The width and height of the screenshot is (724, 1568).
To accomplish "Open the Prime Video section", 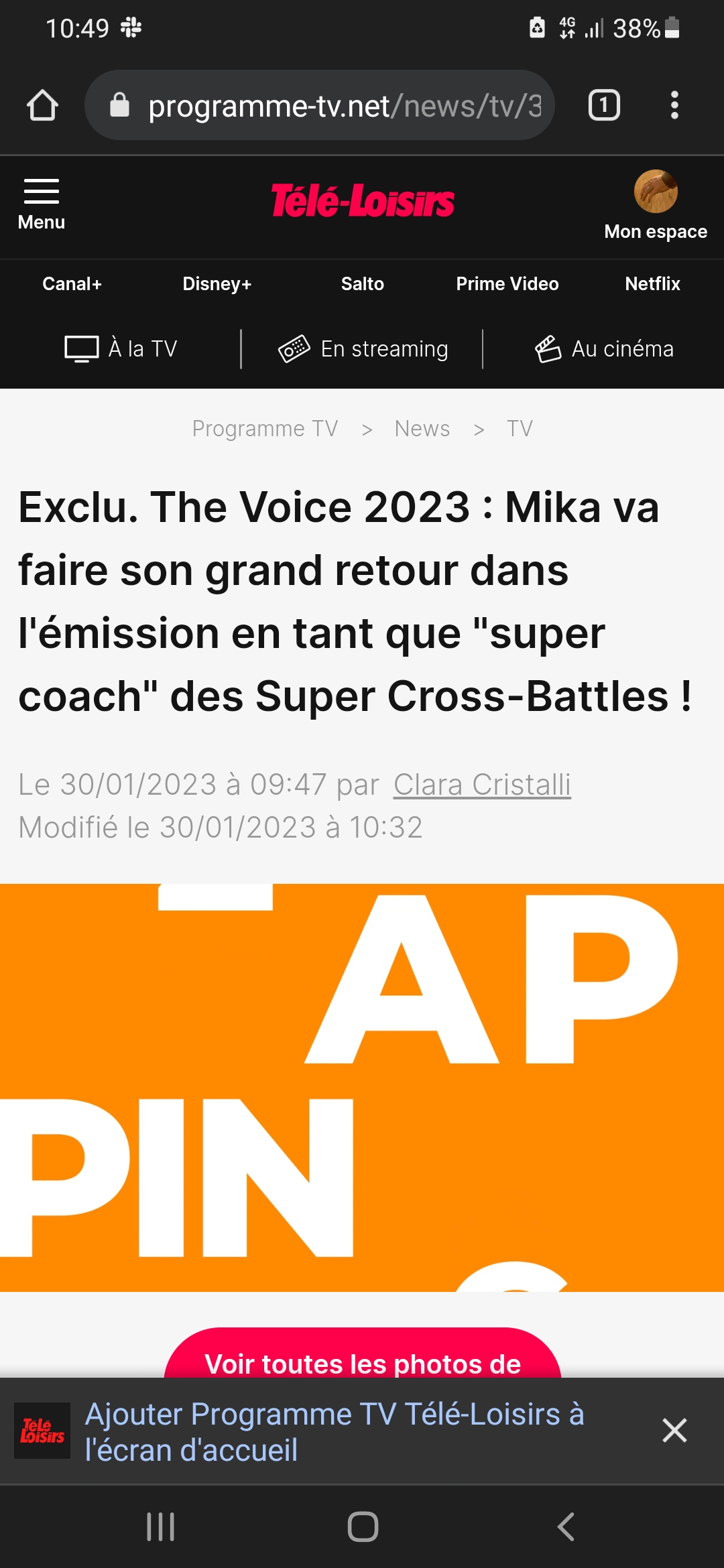I will pos(507,284).
